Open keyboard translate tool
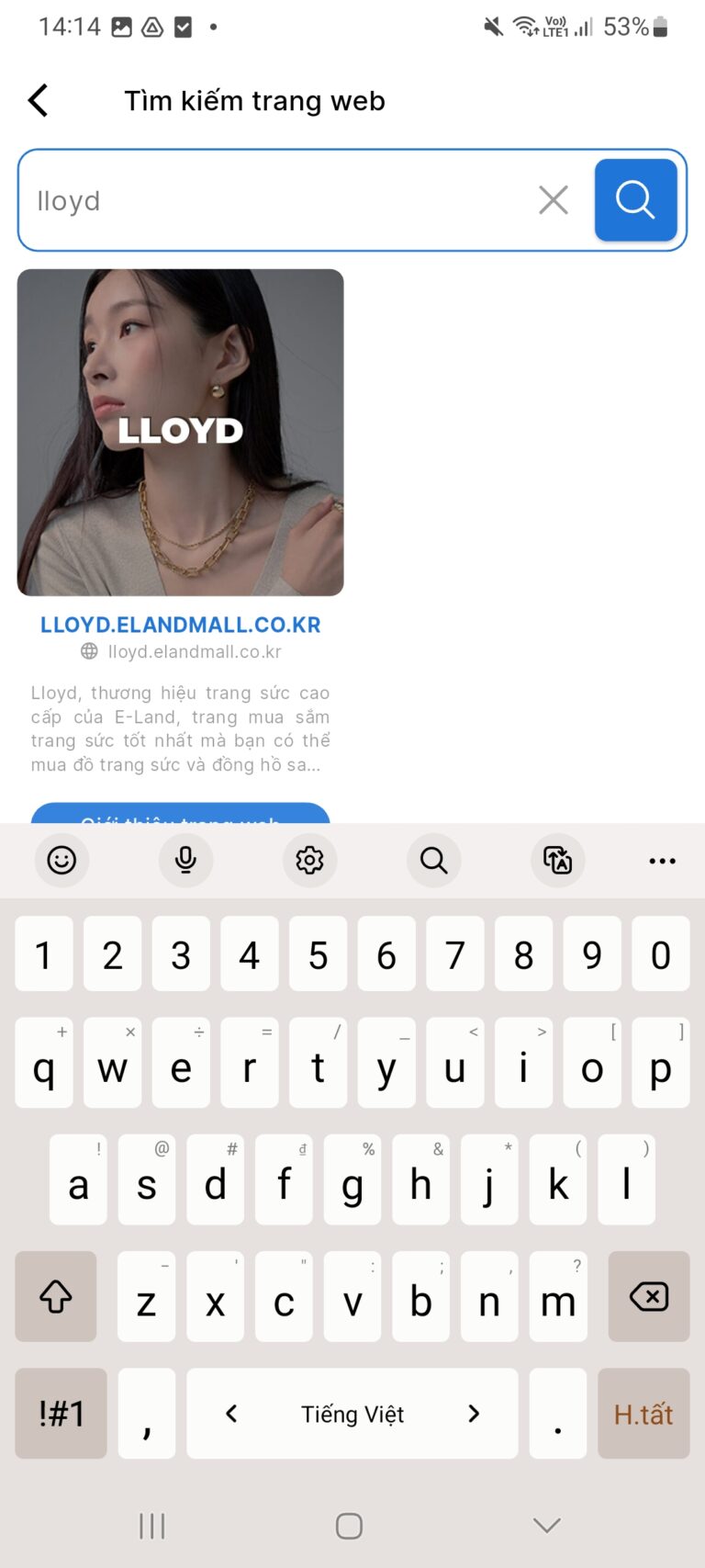The width and height of the screenshot is (705, 1568). click(x=557, y=861)
